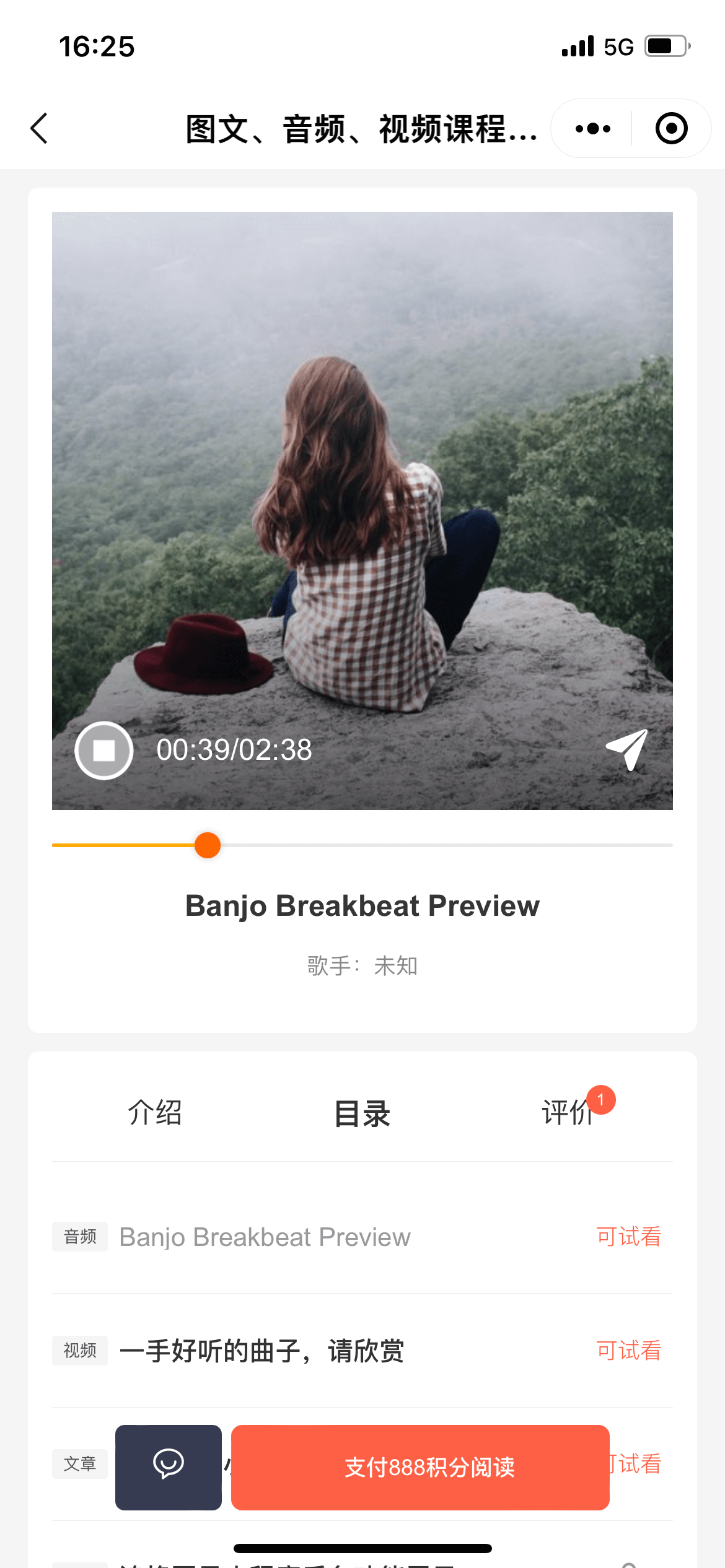Stop the audio playback
This screenshot has height=1568, width=725.
point(103,750)
